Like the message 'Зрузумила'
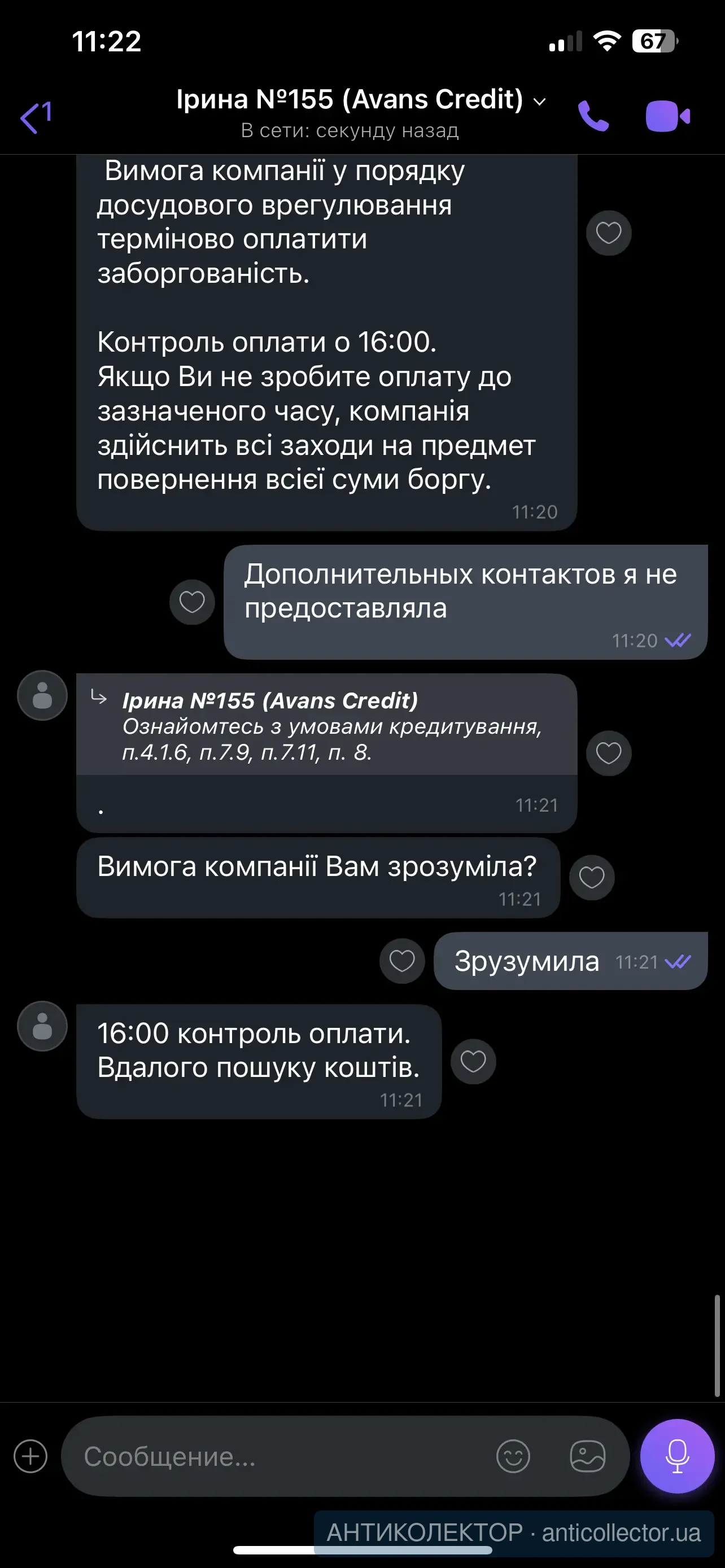Image resolution: width=725 pixels, height=1568 pixels. (402, 961)
